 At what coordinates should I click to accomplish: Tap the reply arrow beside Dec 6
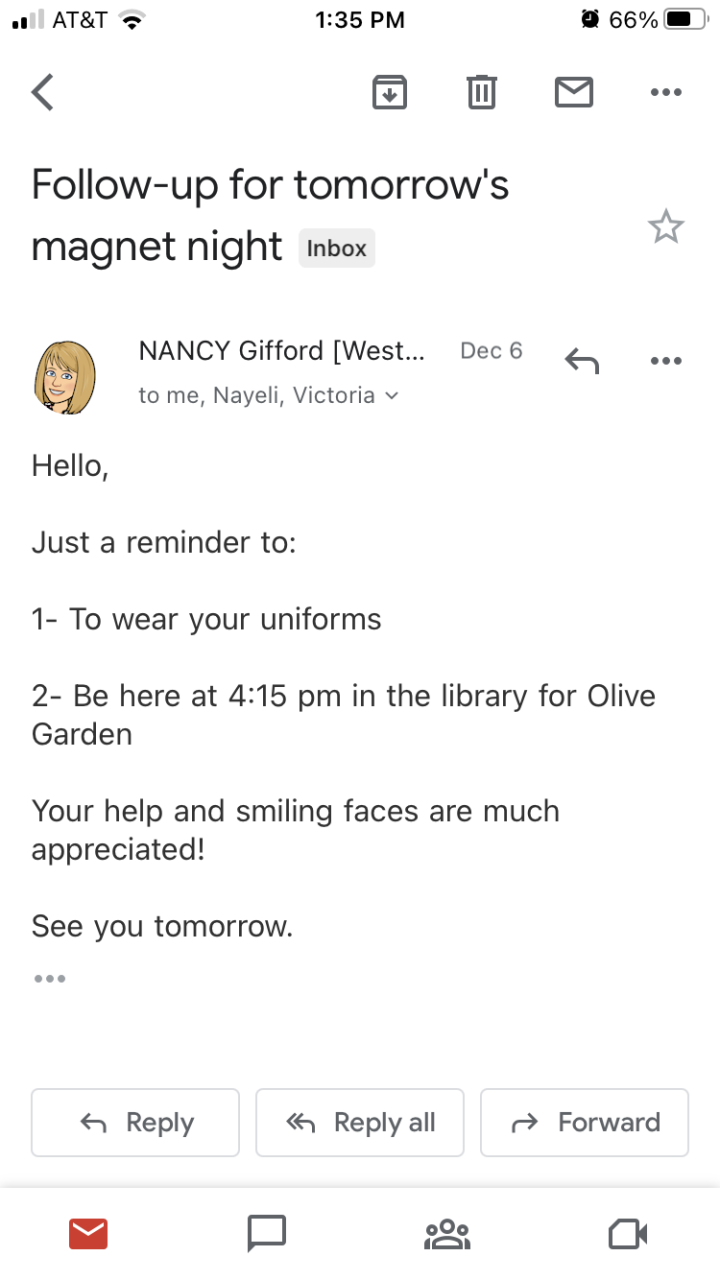582,360
